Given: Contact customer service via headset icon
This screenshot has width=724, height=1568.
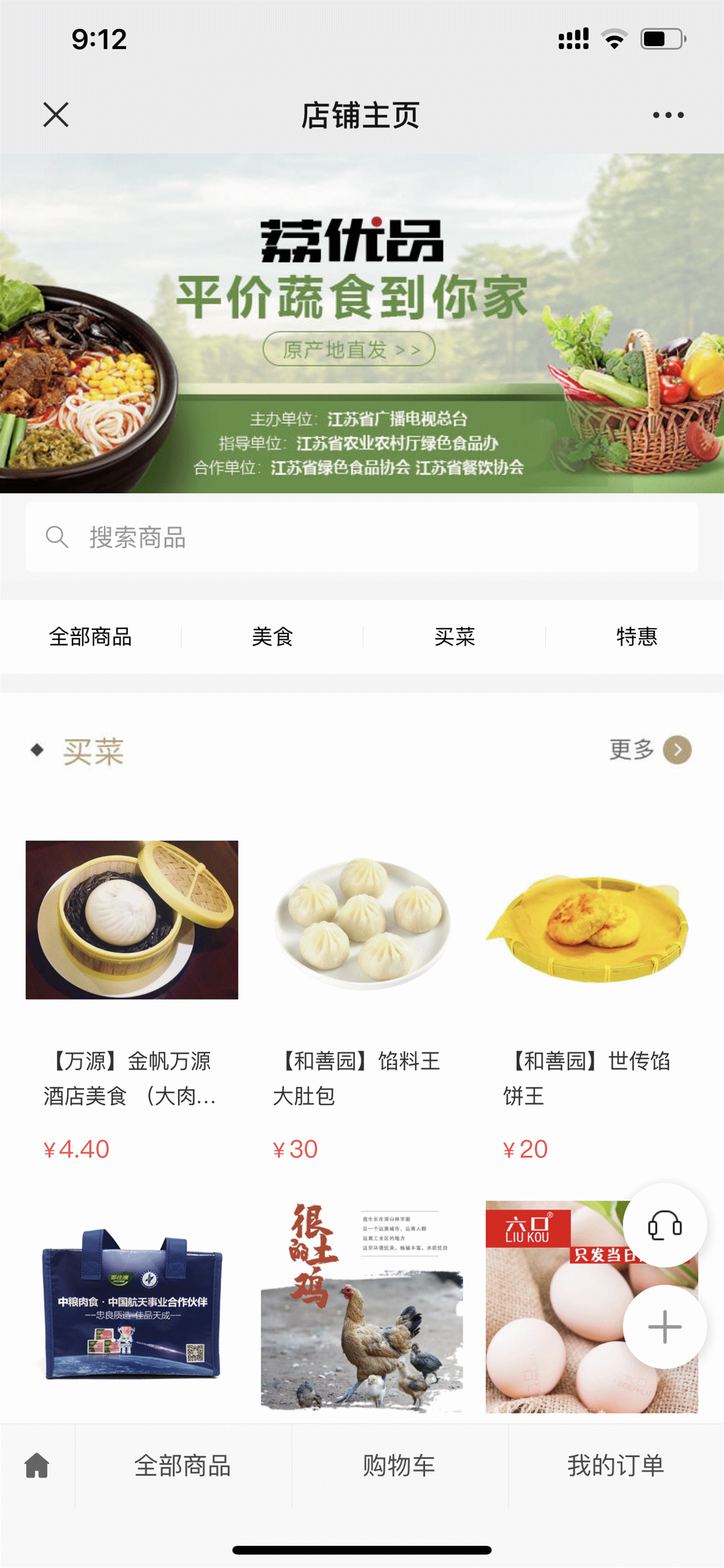Looking at the screenshot, I should (665, 1224).
